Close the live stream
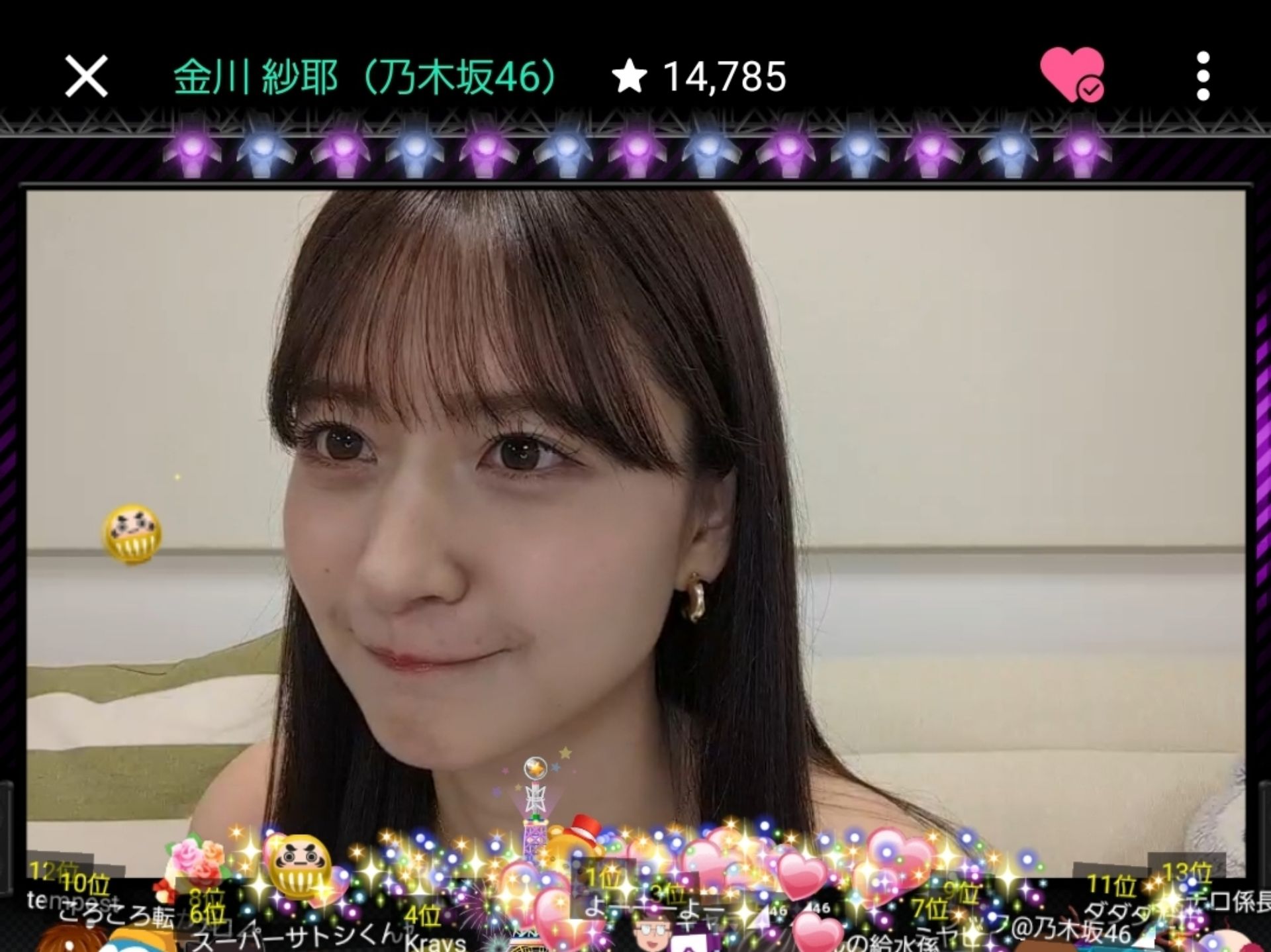The height and width of the screenshot is (952, 1271). (x=86, y=77)
